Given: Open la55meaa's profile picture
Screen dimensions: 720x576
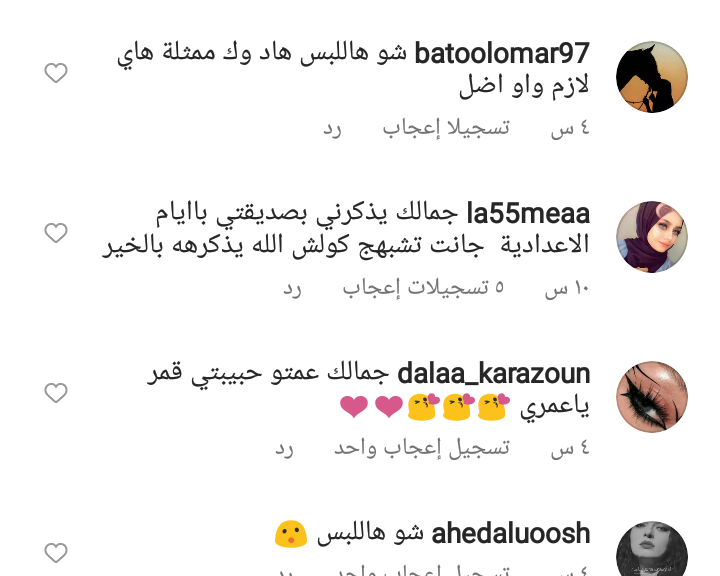Looking at the screenshot, I should (651, 237).
